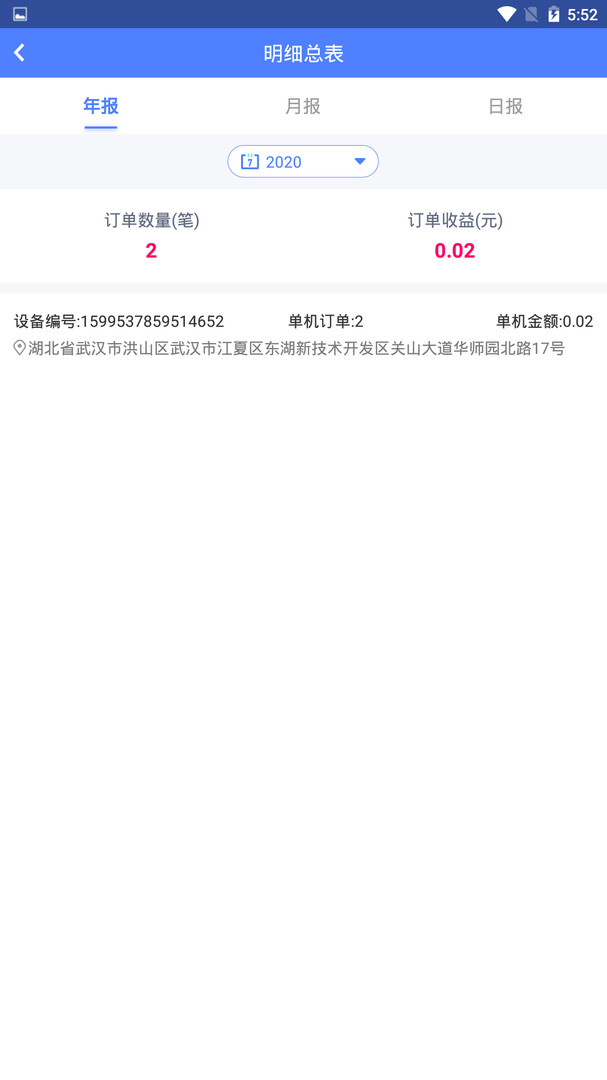The image size is (607, 1080).
Task: Select the 年报 tab
Action: tap(101, 106)
